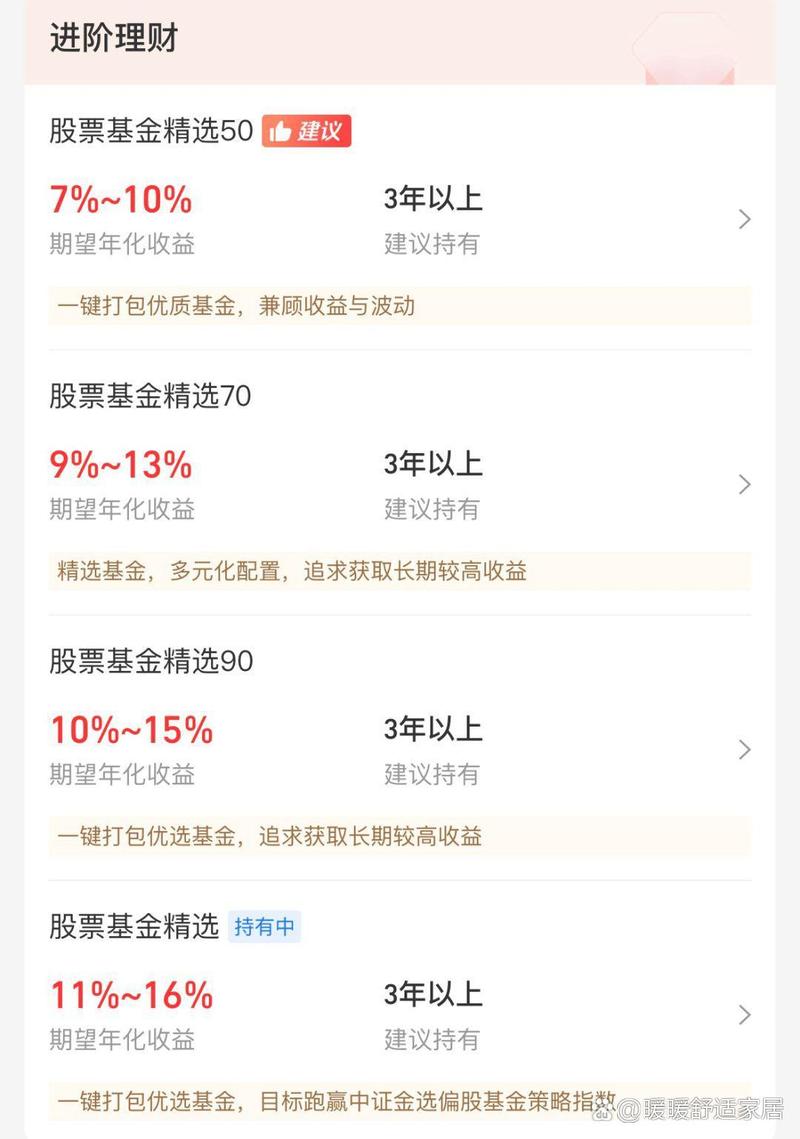Expand the bottom 股票基金精选 card chevron
The image size is (800, 1139).
pos(744,1014)
